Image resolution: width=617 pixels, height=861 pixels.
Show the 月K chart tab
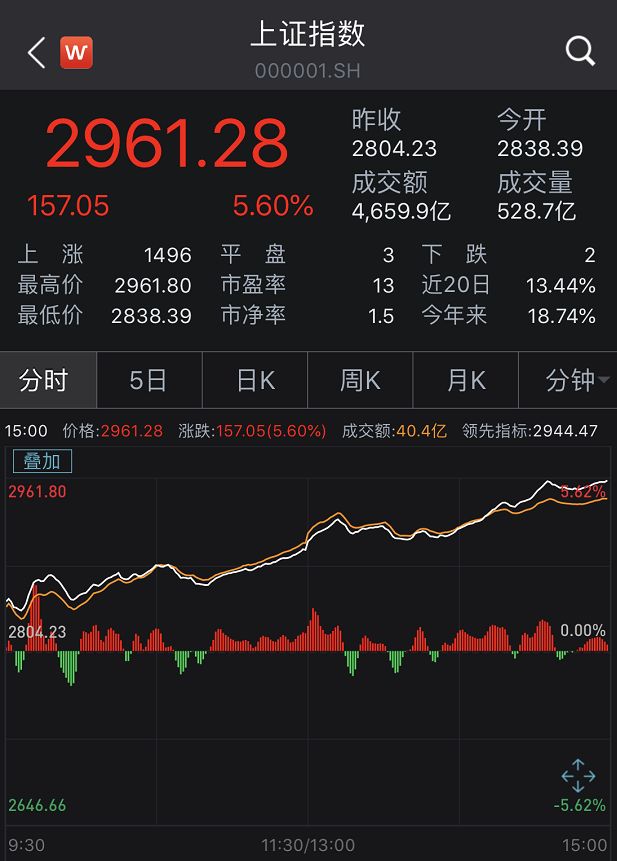pyautogui.click(x=465, y=381)
